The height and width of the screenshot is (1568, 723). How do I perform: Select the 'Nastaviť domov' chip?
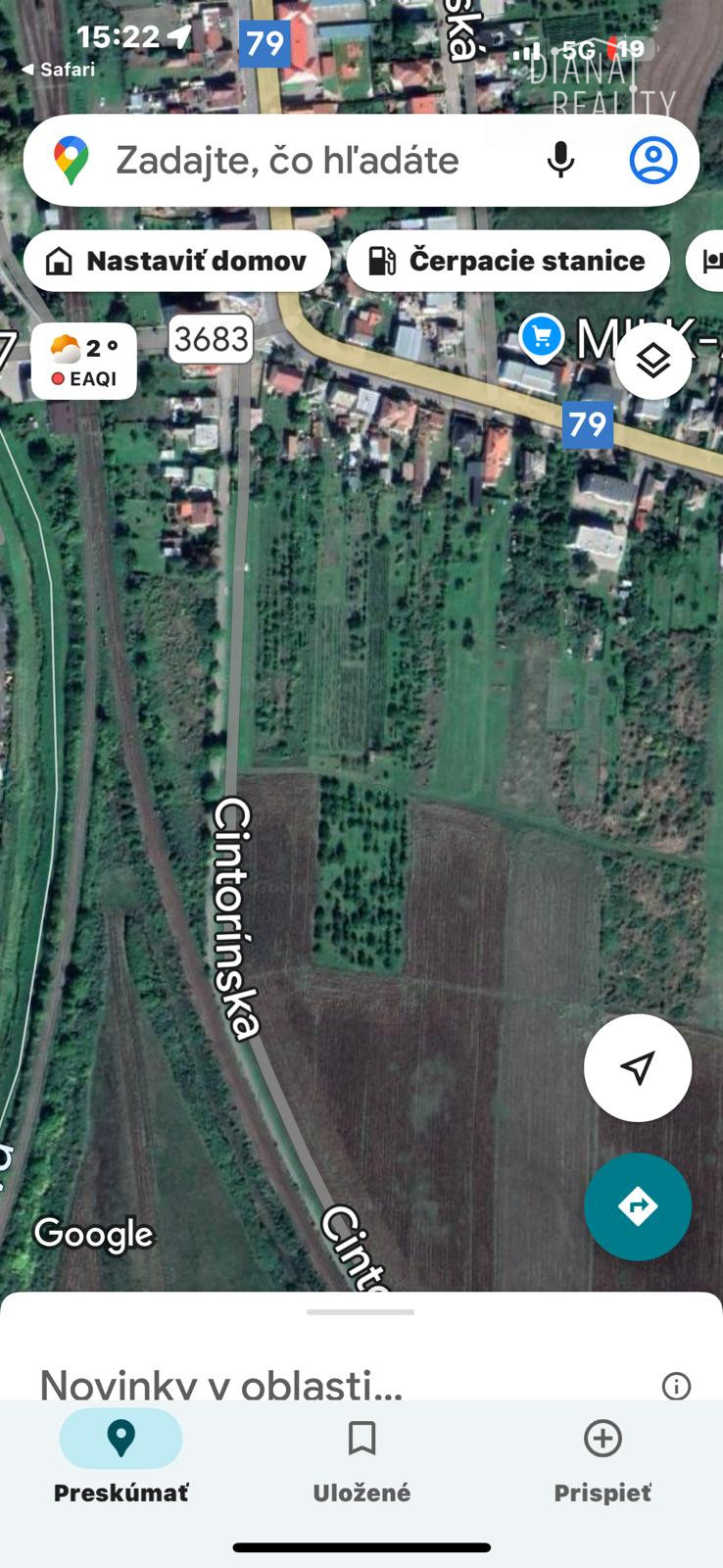coord(177,261)
